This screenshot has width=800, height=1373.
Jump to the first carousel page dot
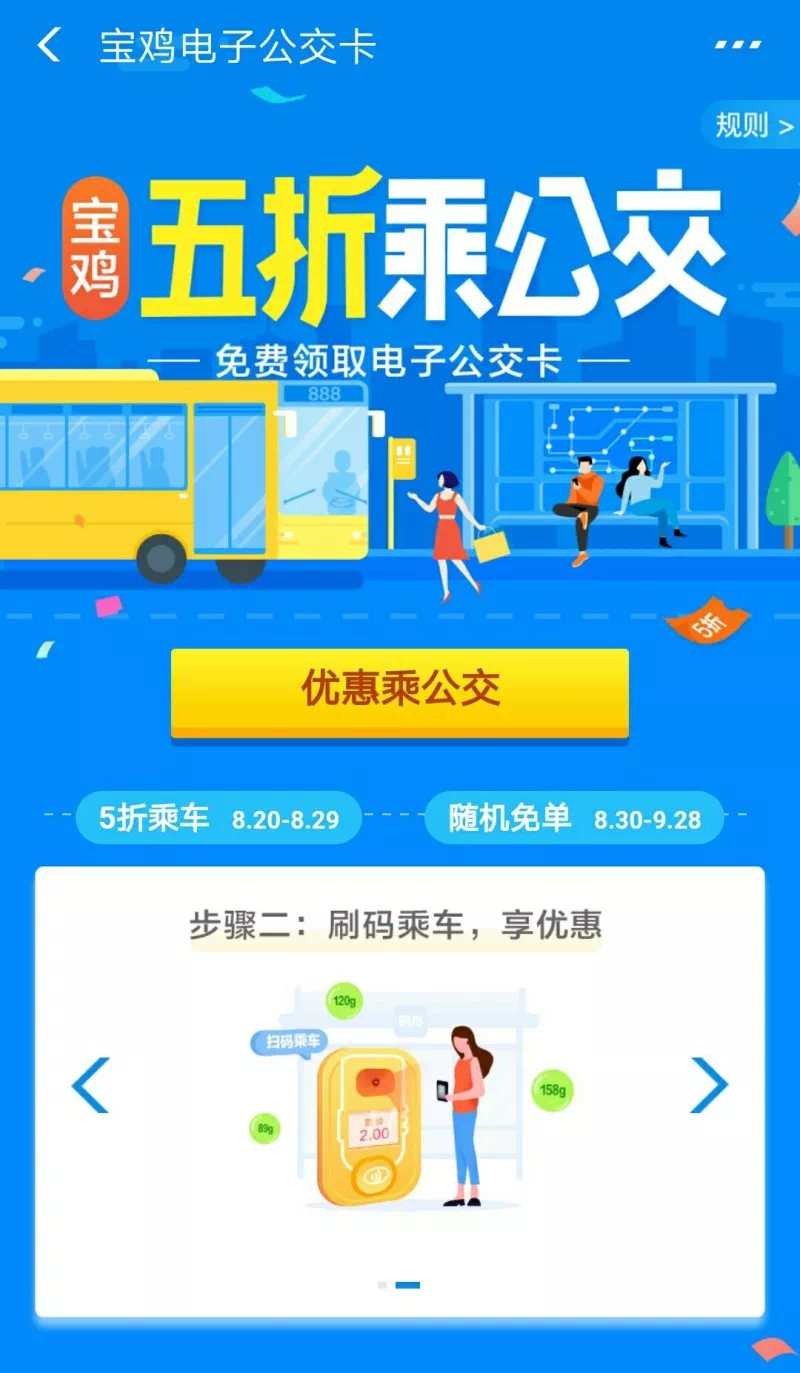click(x=382, y=1285)
